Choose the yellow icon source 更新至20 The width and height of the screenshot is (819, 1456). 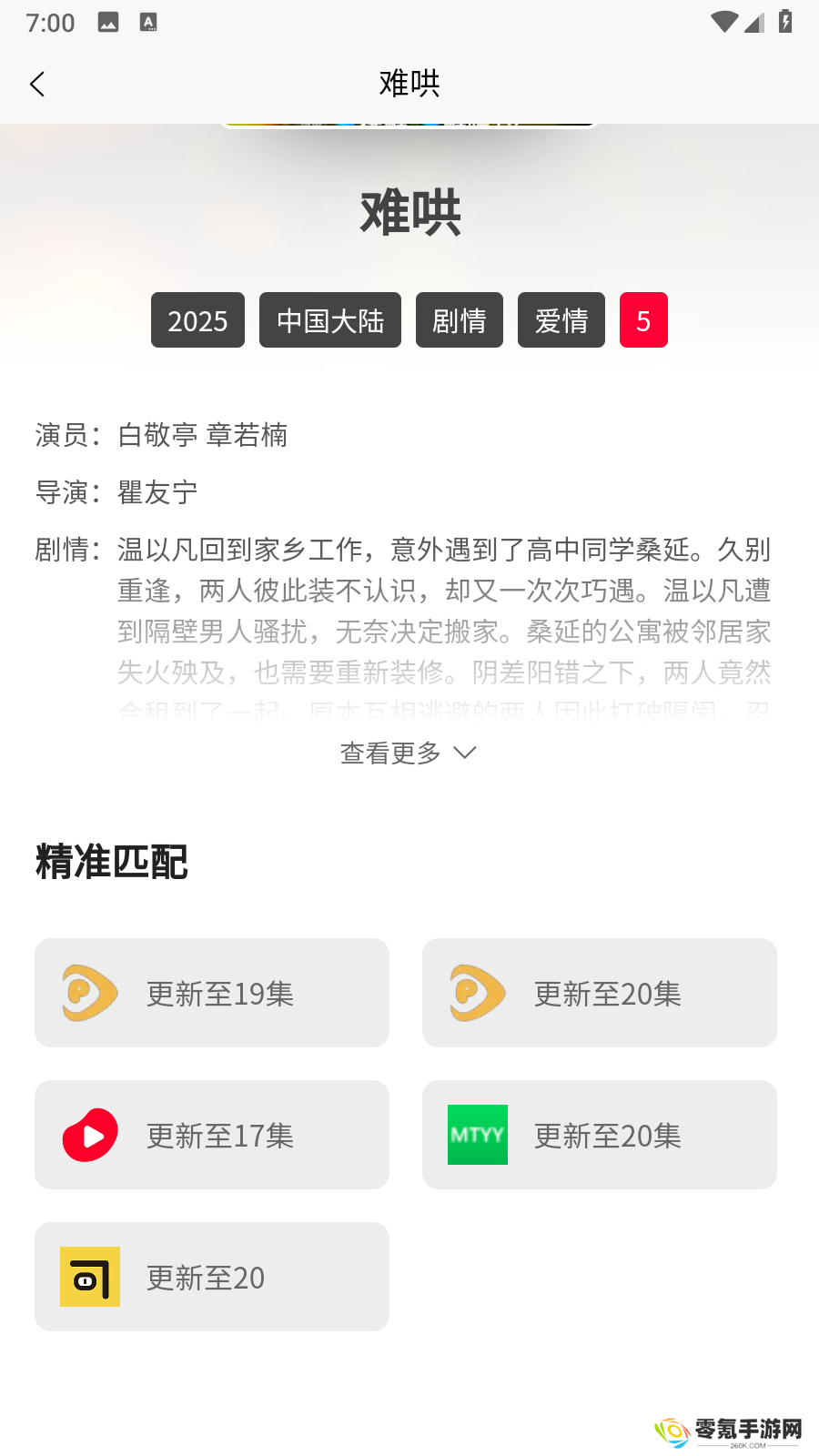tap(212, 1277)
